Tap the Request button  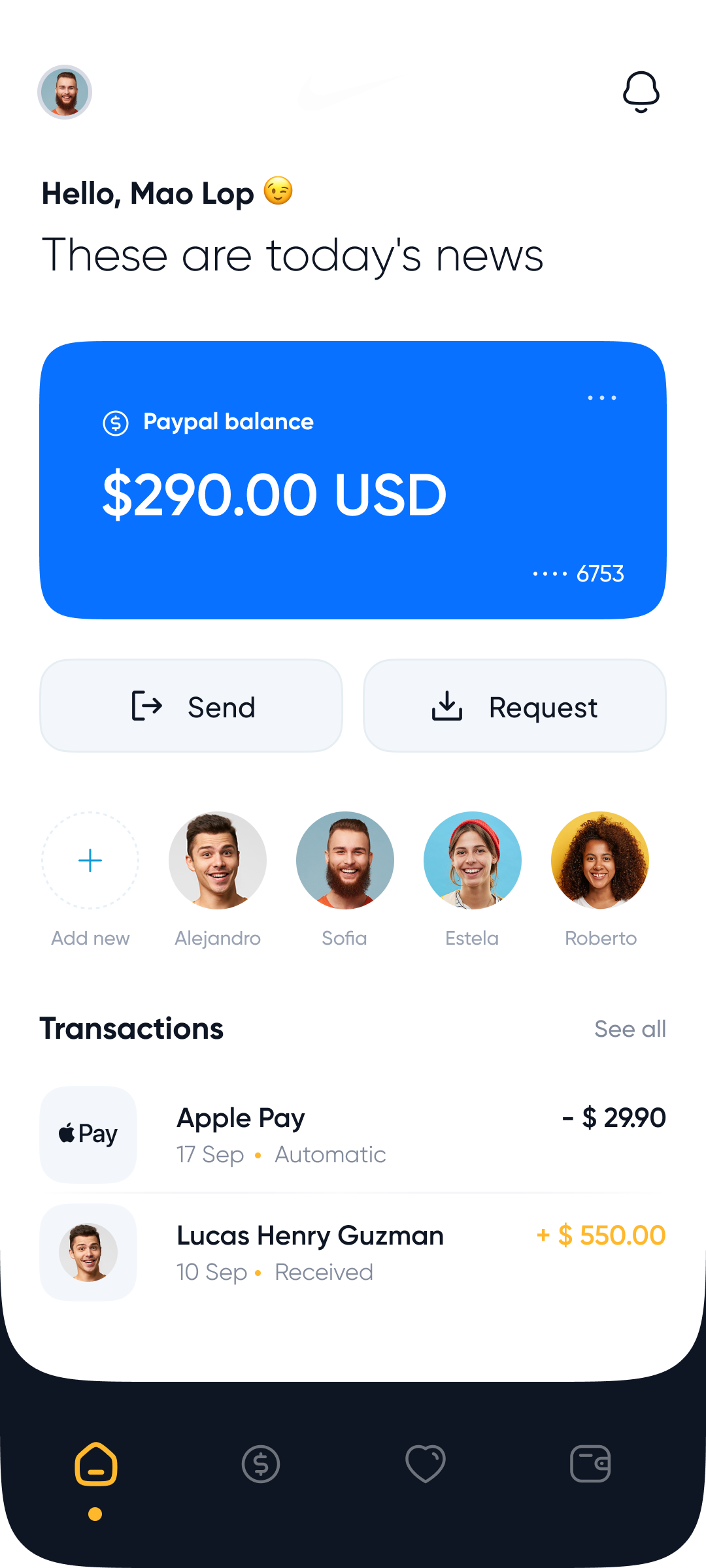pos(514,706)
